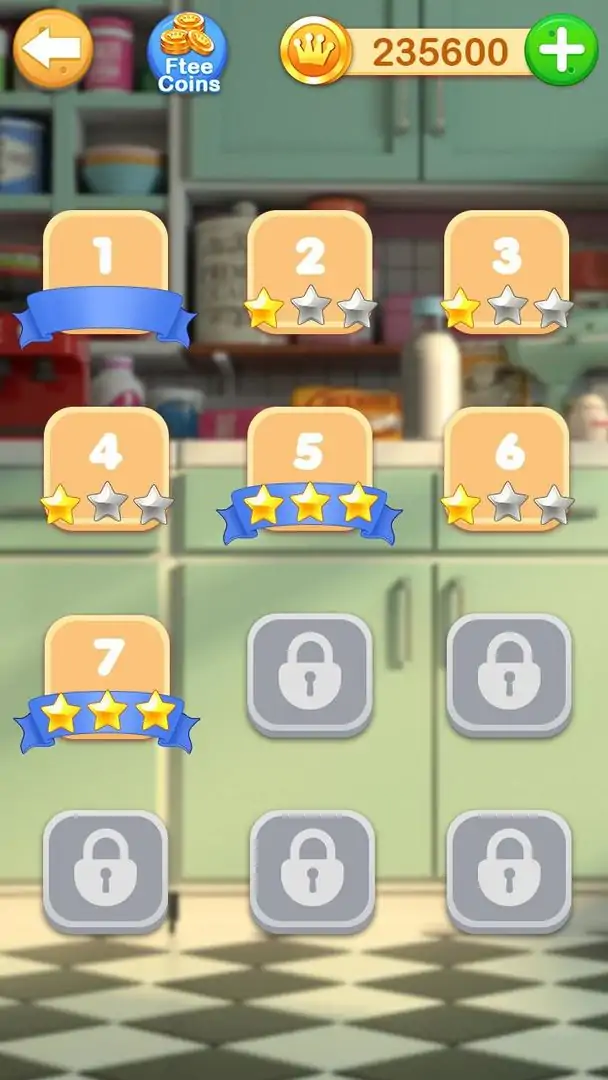Open the Free Coins offer

pos(187,53)
